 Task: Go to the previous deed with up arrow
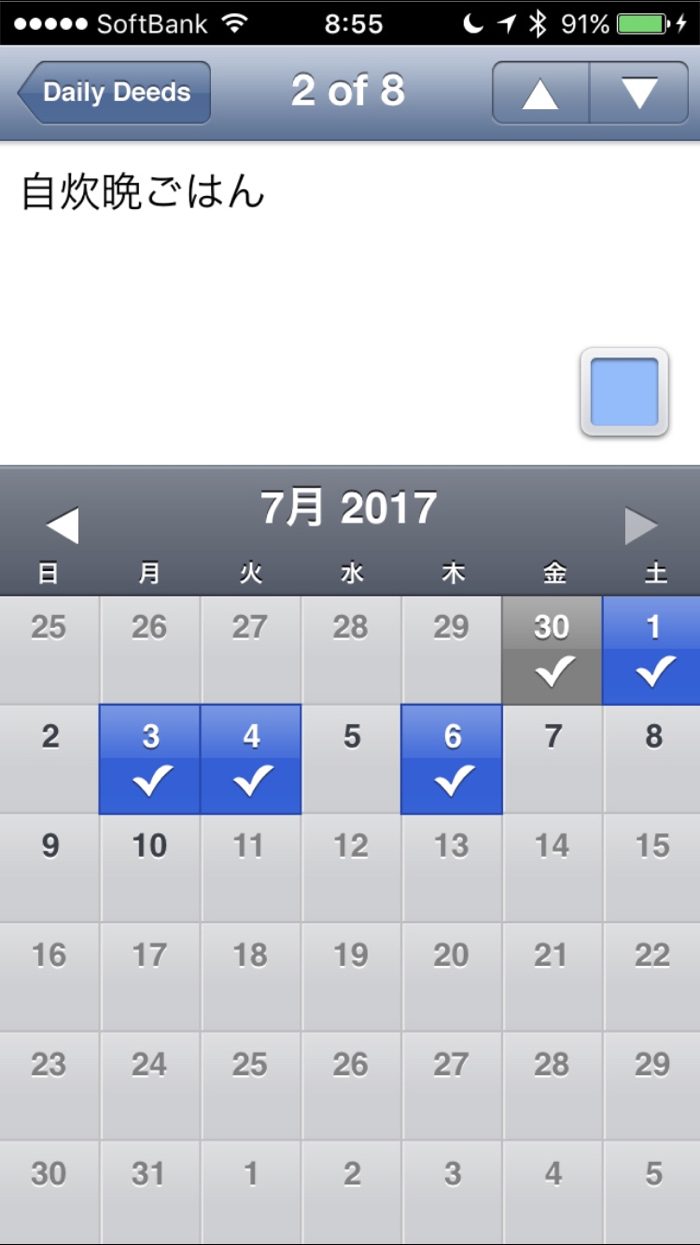540,93
